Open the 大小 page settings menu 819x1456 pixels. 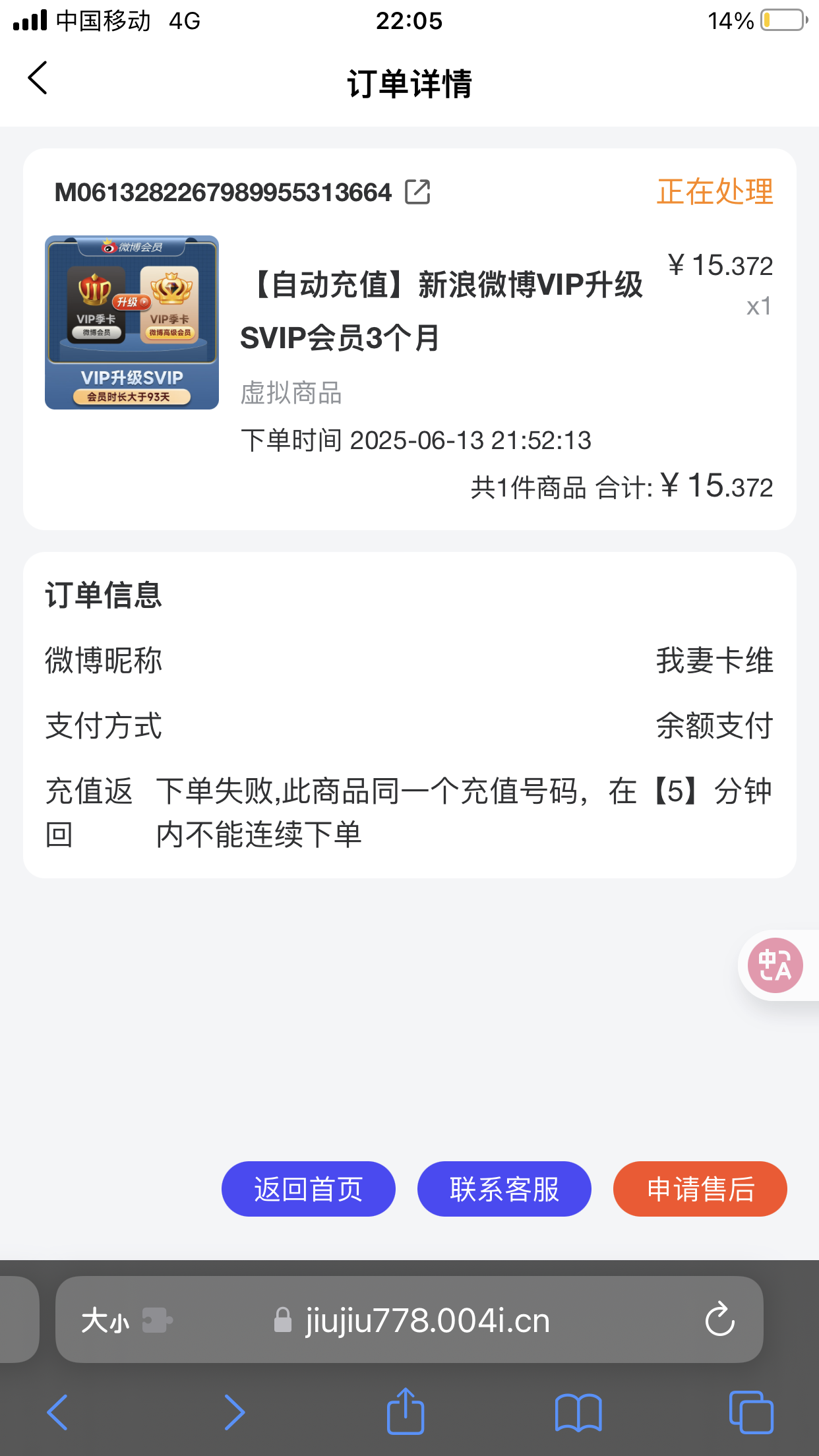(x=106, y=1321)
